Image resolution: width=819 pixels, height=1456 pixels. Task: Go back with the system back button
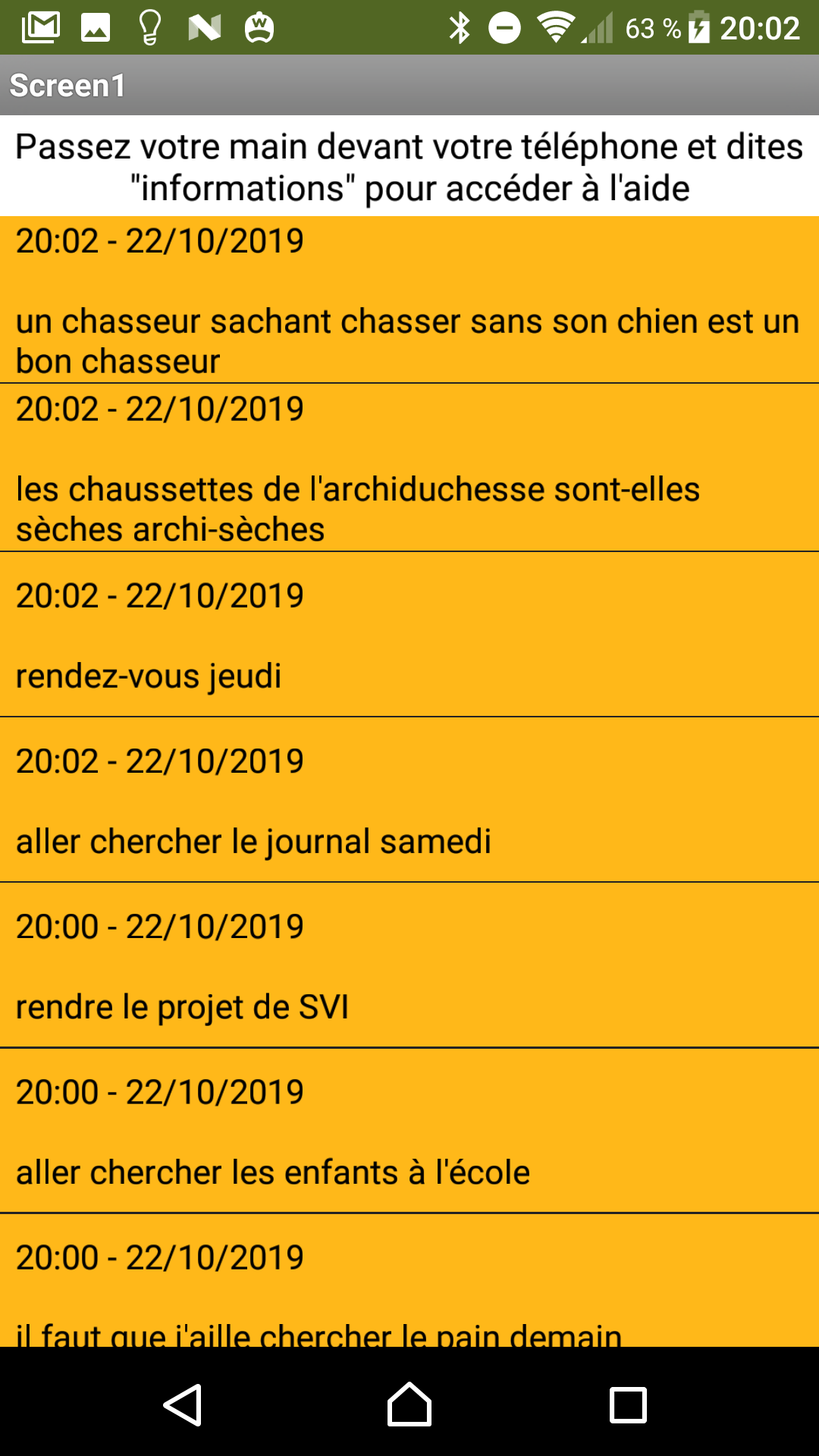pyautogui.click(x=183, y=1405)
